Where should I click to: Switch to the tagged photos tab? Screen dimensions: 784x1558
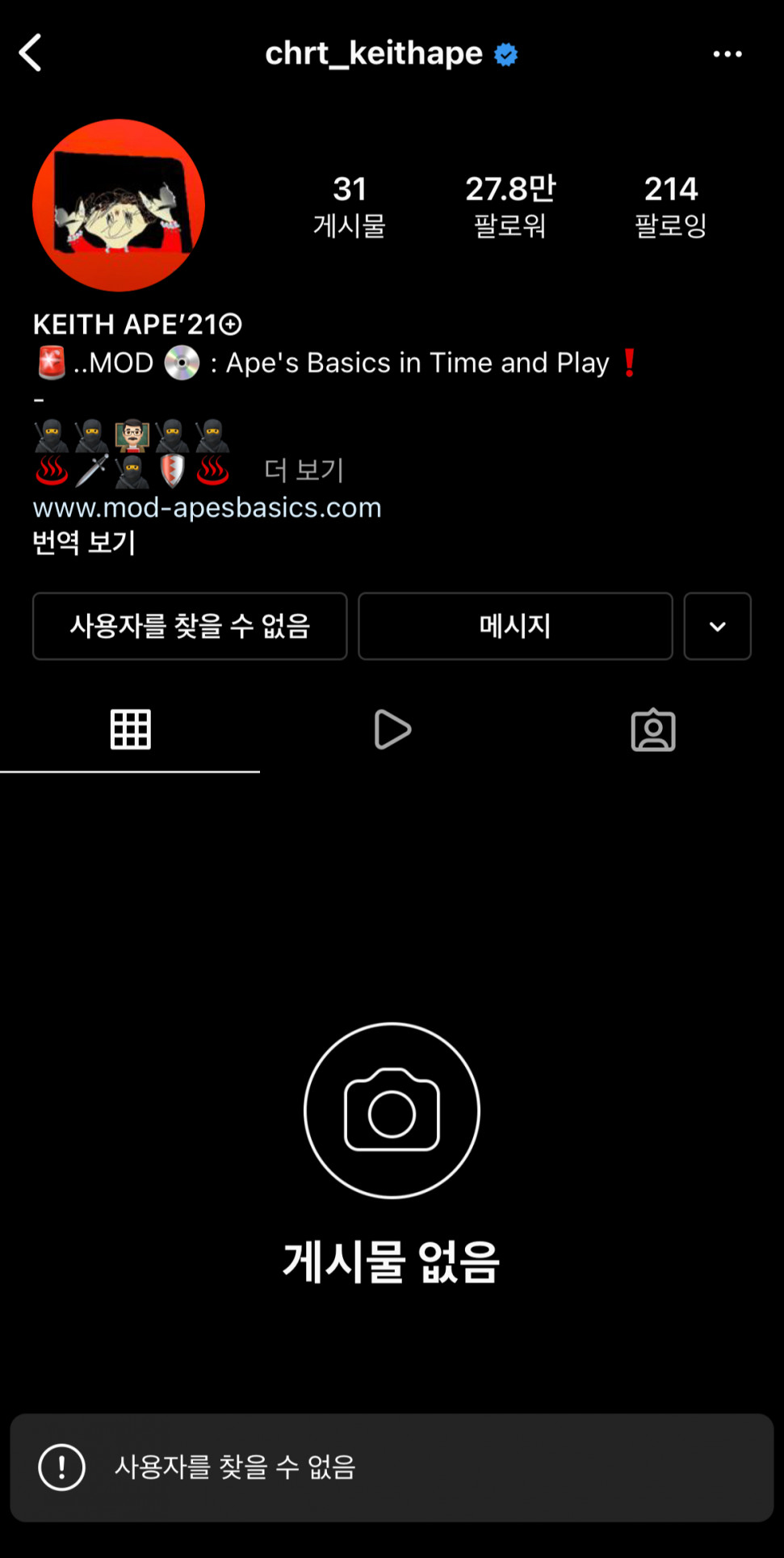pos(652,729)
